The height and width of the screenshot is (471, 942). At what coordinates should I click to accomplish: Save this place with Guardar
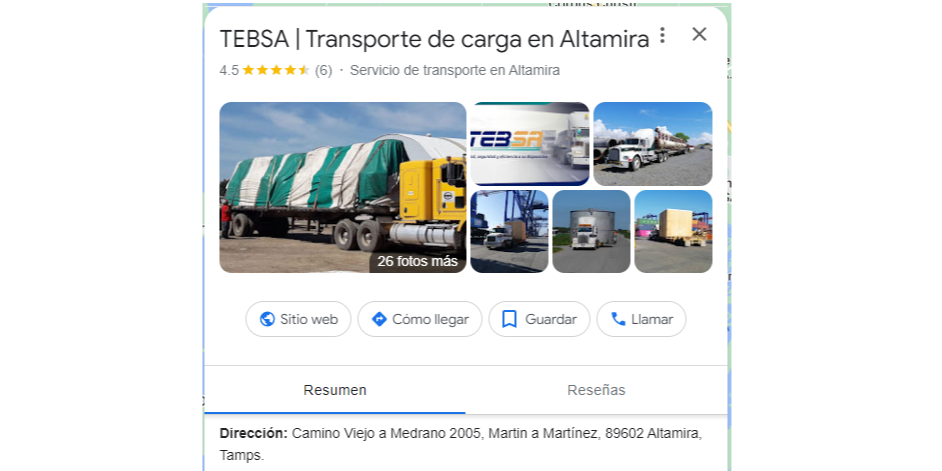539,319
